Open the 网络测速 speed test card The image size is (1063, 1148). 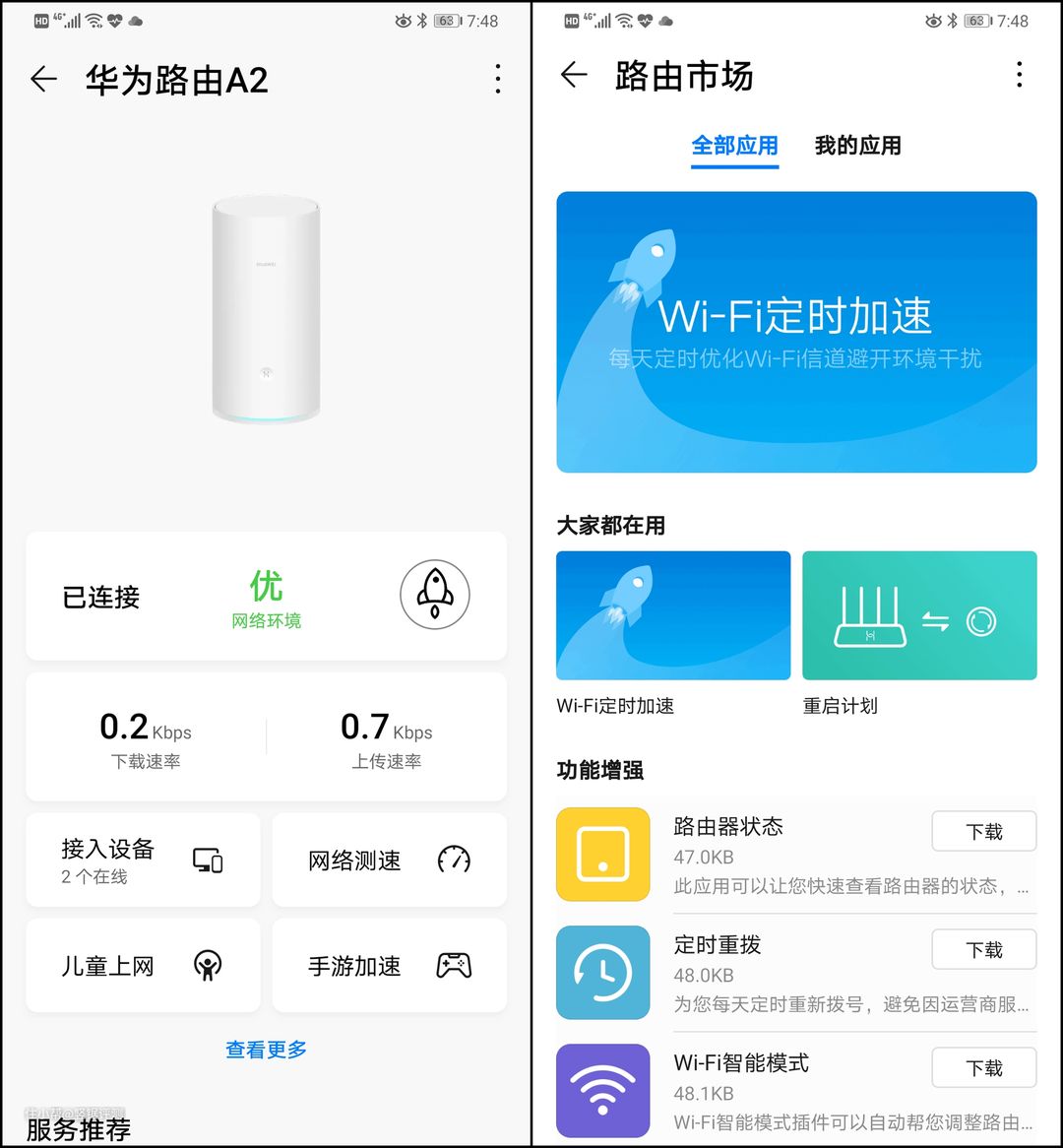click(389, 860)
